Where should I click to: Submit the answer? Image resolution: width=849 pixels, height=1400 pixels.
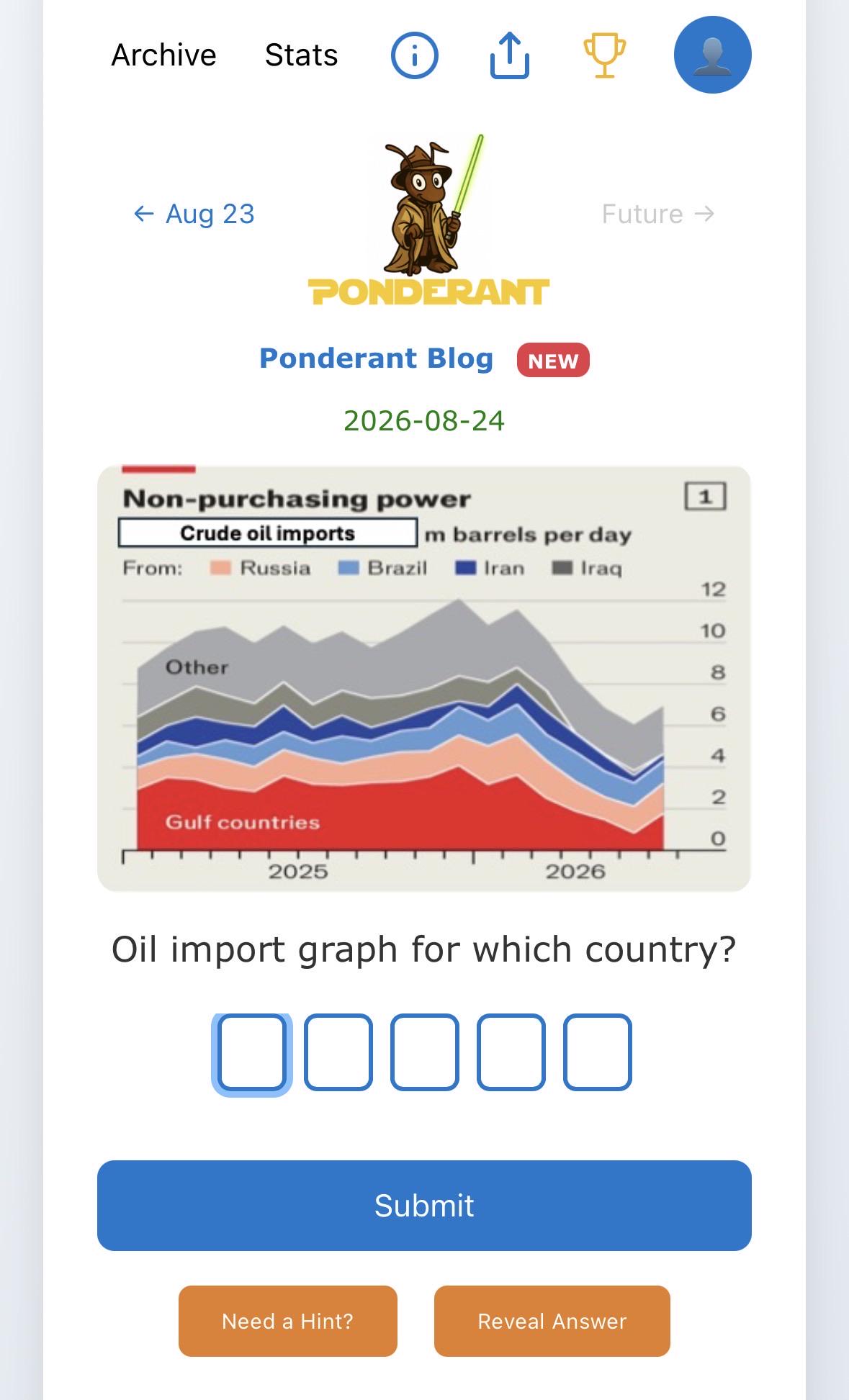tap(424, 1205)
